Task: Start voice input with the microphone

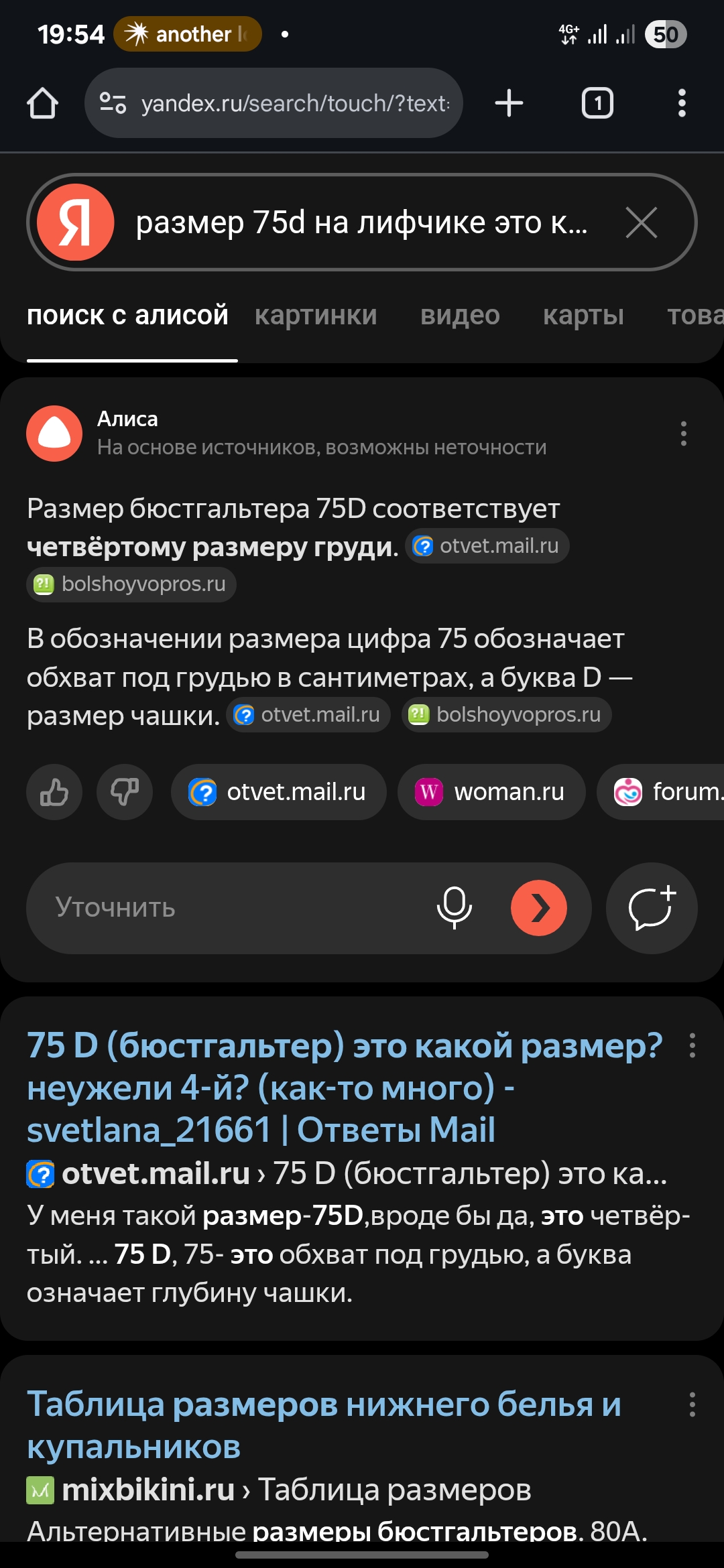Action: tap(454, 908)
